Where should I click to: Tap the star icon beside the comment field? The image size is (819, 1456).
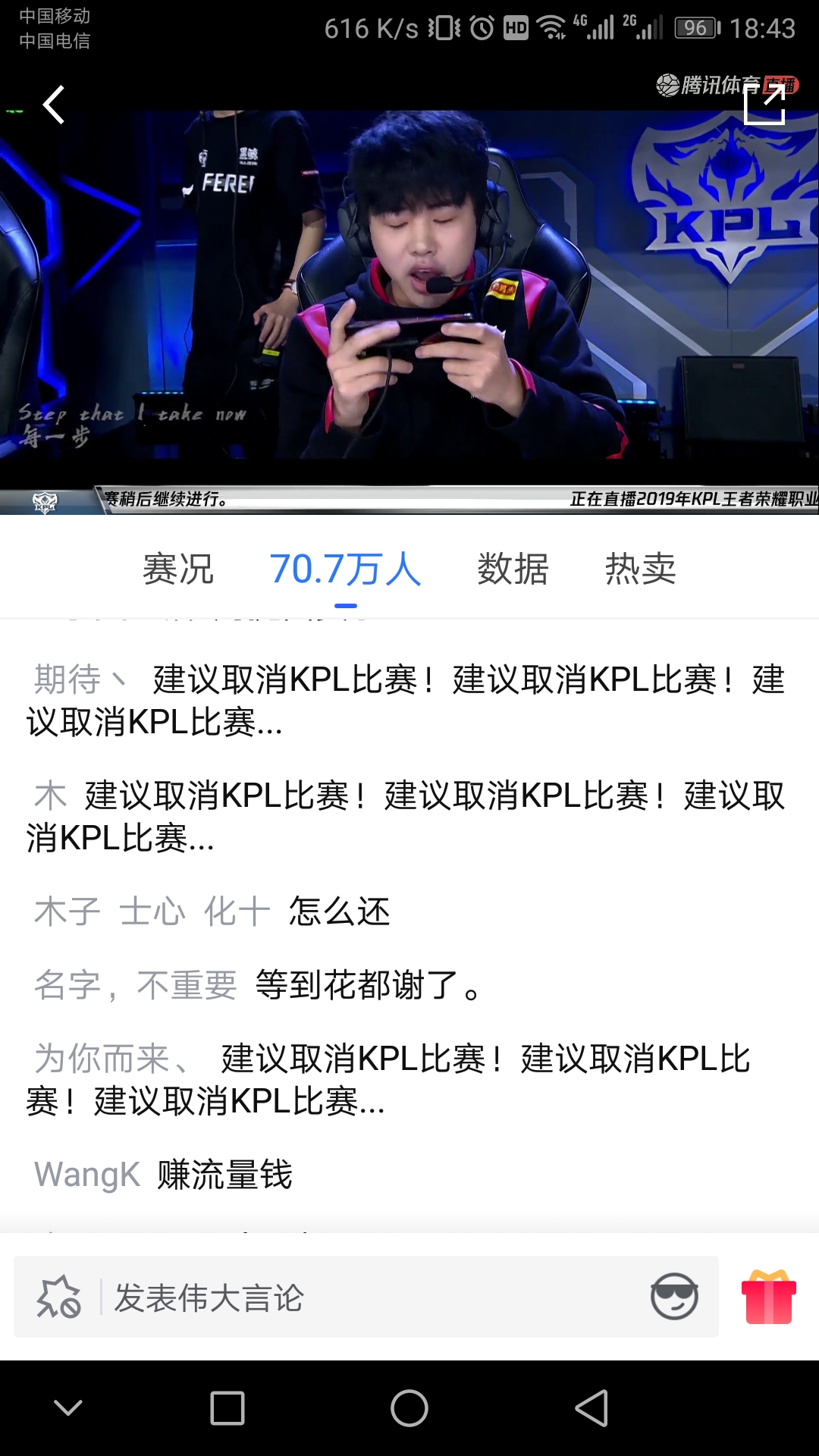tap(58, 1297)
